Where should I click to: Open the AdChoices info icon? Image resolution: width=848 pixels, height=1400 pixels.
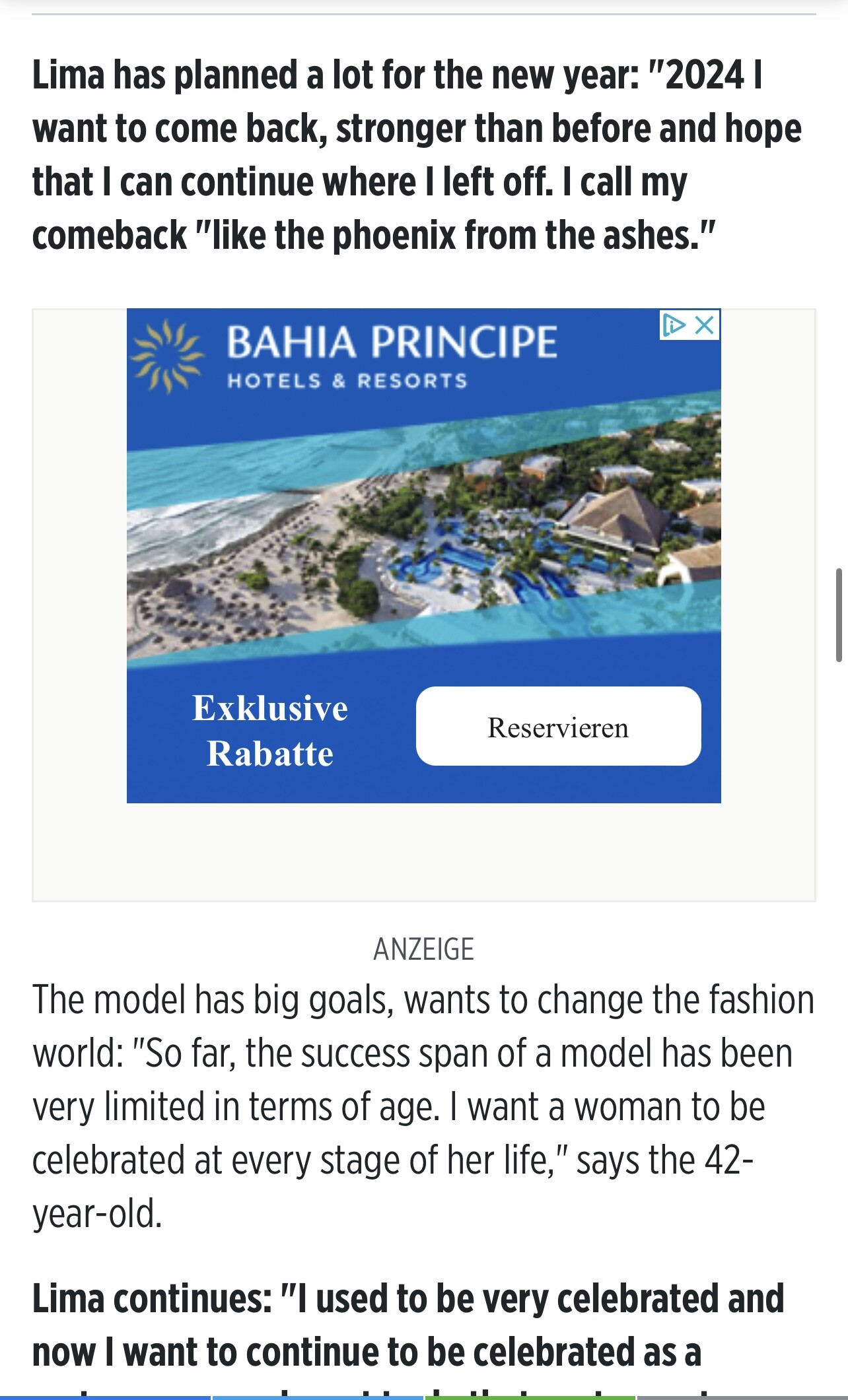674,325
